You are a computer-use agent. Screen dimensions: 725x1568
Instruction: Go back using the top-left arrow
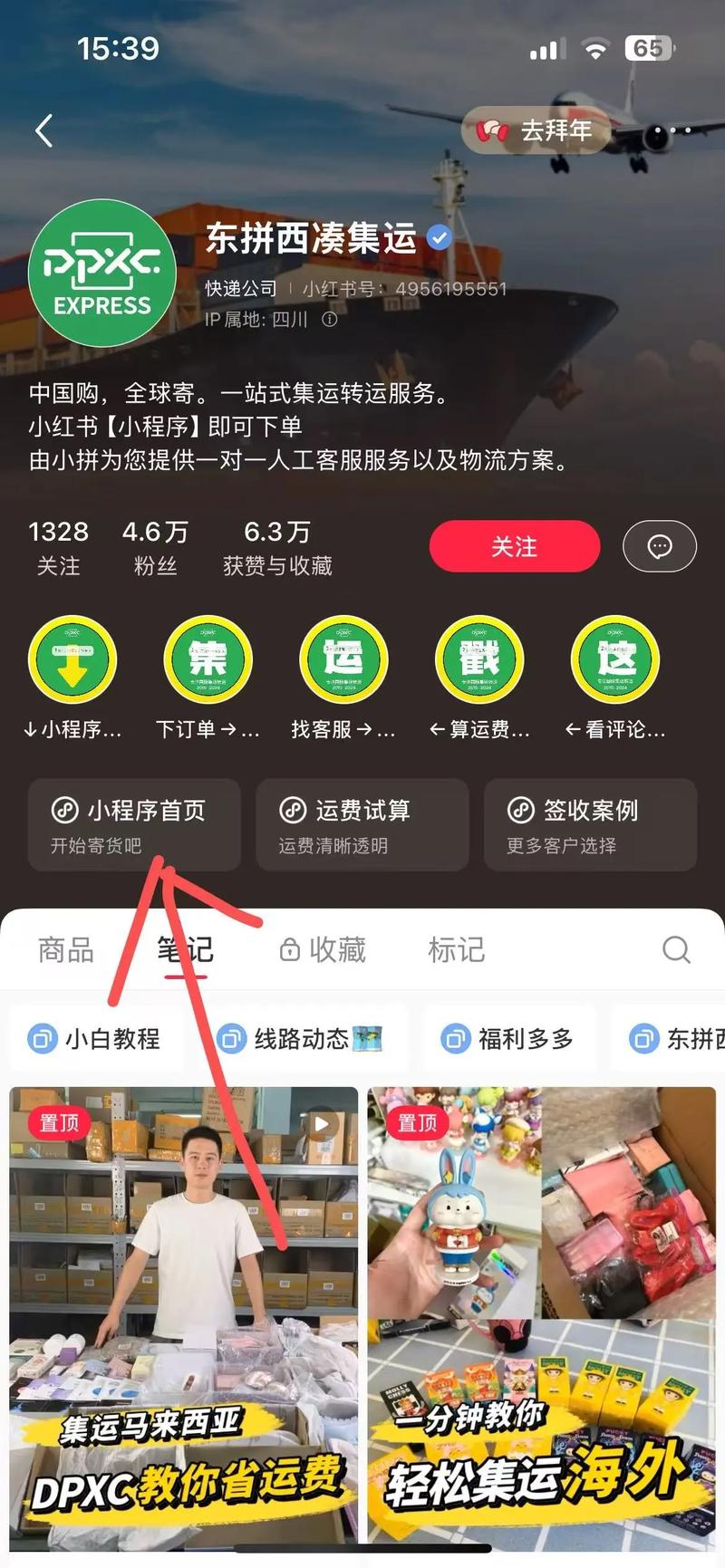(x=43, y=130)
